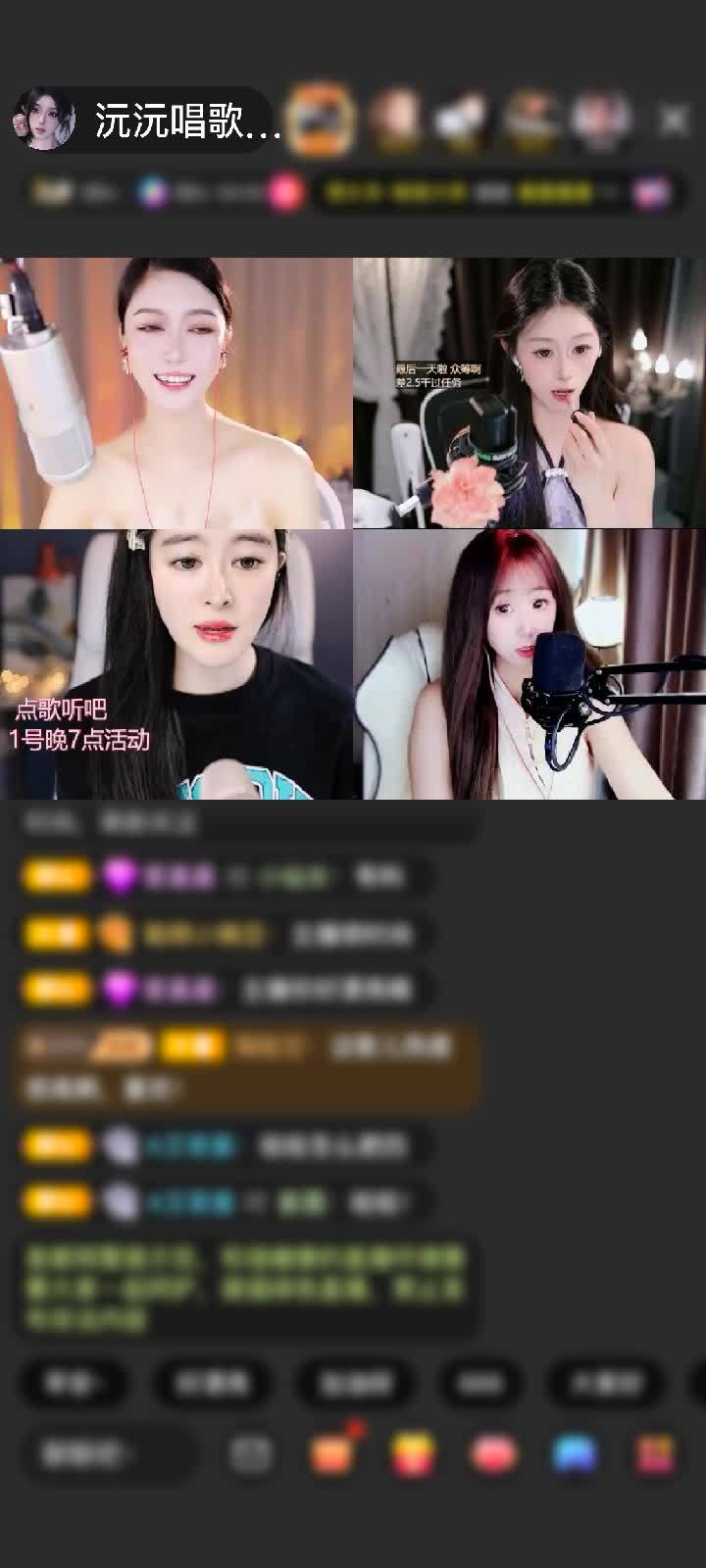Open the orange icon with red dot badge

[333, 1454]
